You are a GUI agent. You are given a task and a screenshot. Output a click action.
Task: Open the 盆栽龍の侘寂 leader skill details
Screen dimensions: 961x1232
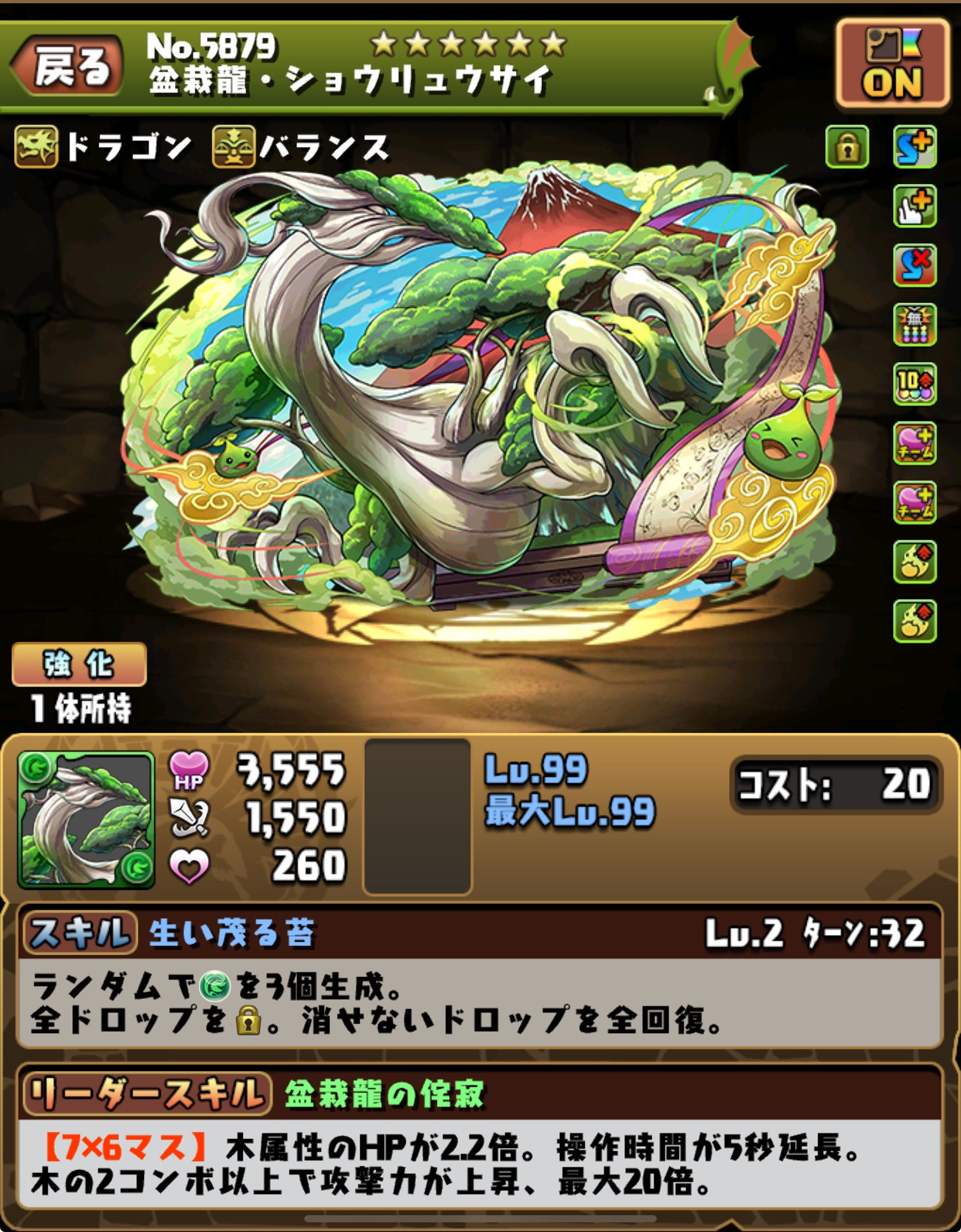coord(384,1094)
